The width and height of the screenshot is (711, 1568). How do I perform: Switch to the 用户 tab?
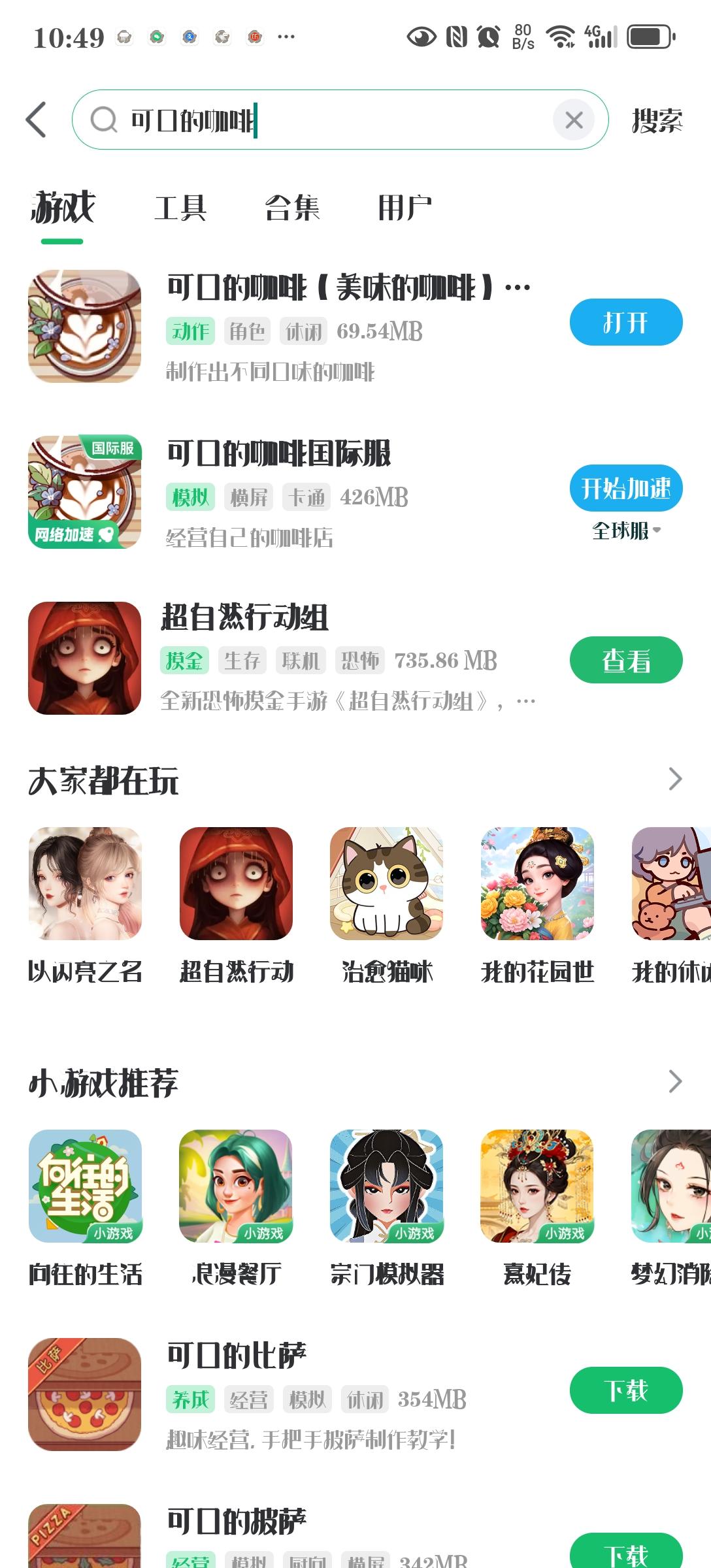pos(406,208)
